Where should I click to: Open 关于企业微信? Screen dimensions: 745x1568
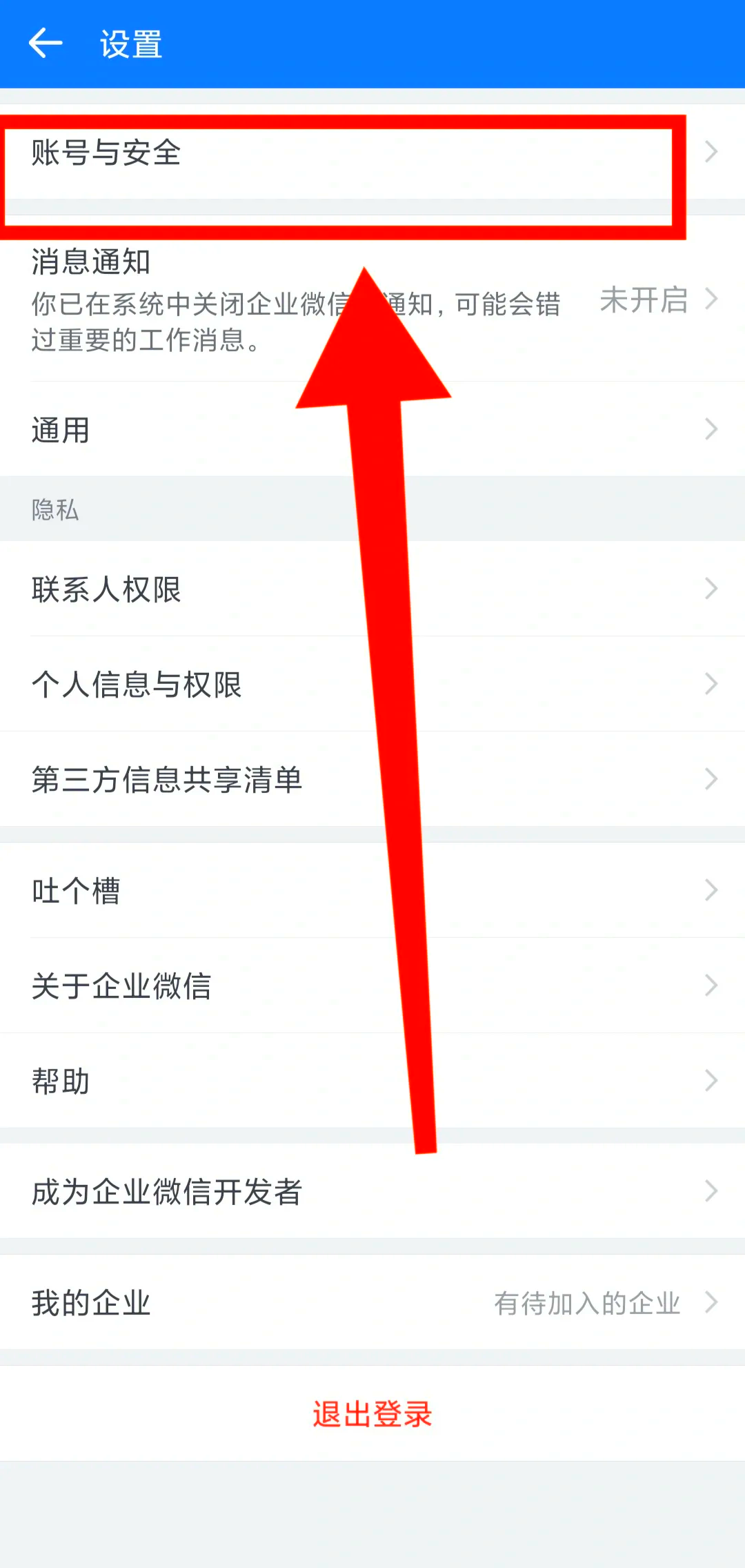pyautogui.click(x=207, y=986)
